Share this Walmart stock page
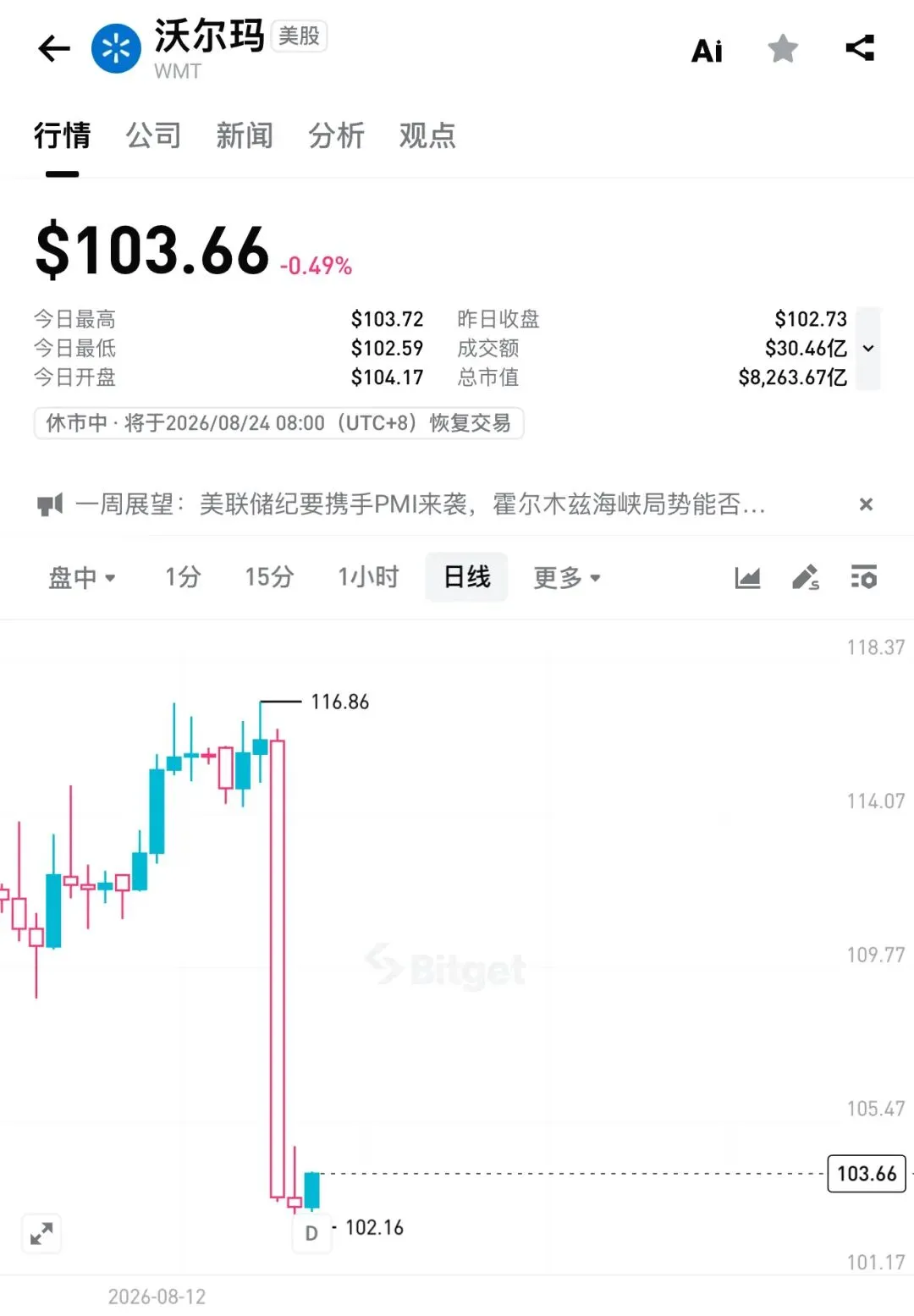The image size is (914, 1316). coord(860,48)
